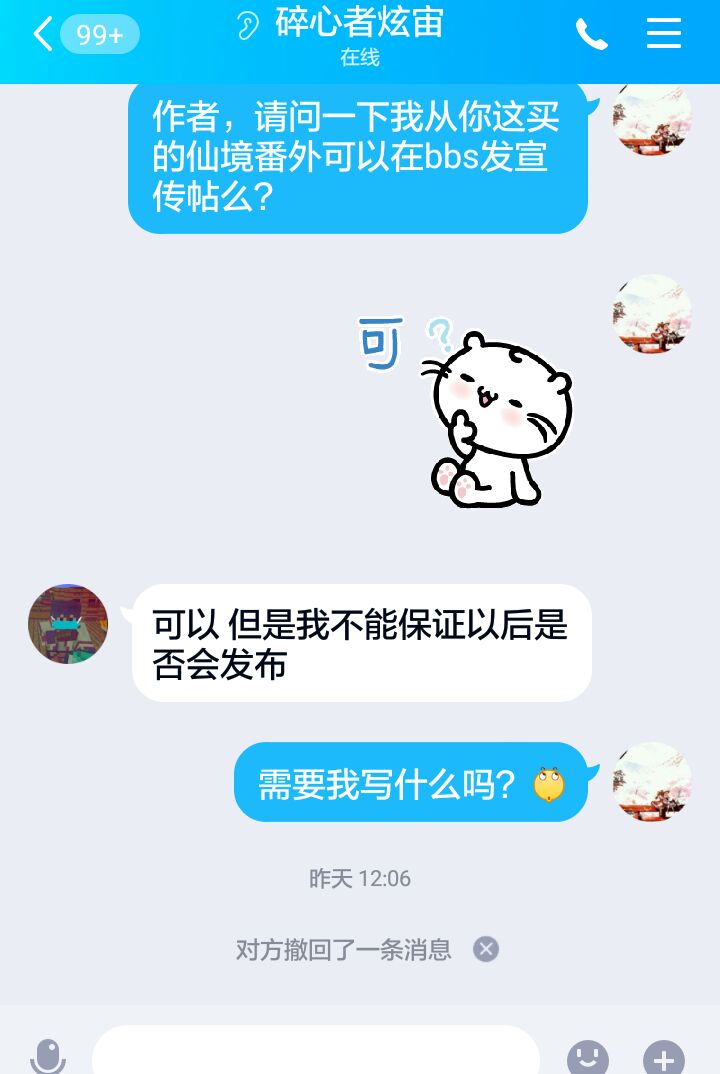Open the emoji picker
Image resolution: width=720 pixels, height=1074 pixels.
(588, 1057)
